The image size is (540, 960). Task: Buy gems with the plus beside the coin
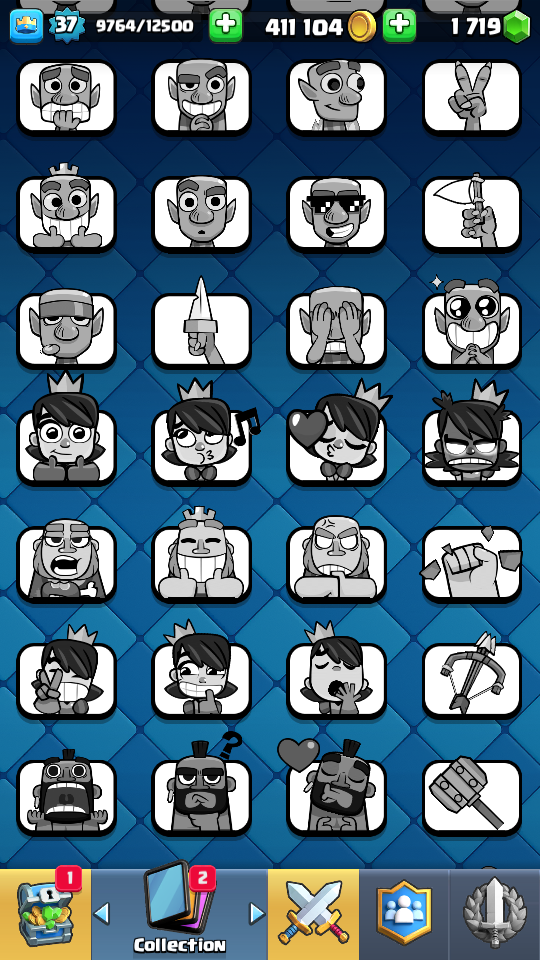pos(399,26)
